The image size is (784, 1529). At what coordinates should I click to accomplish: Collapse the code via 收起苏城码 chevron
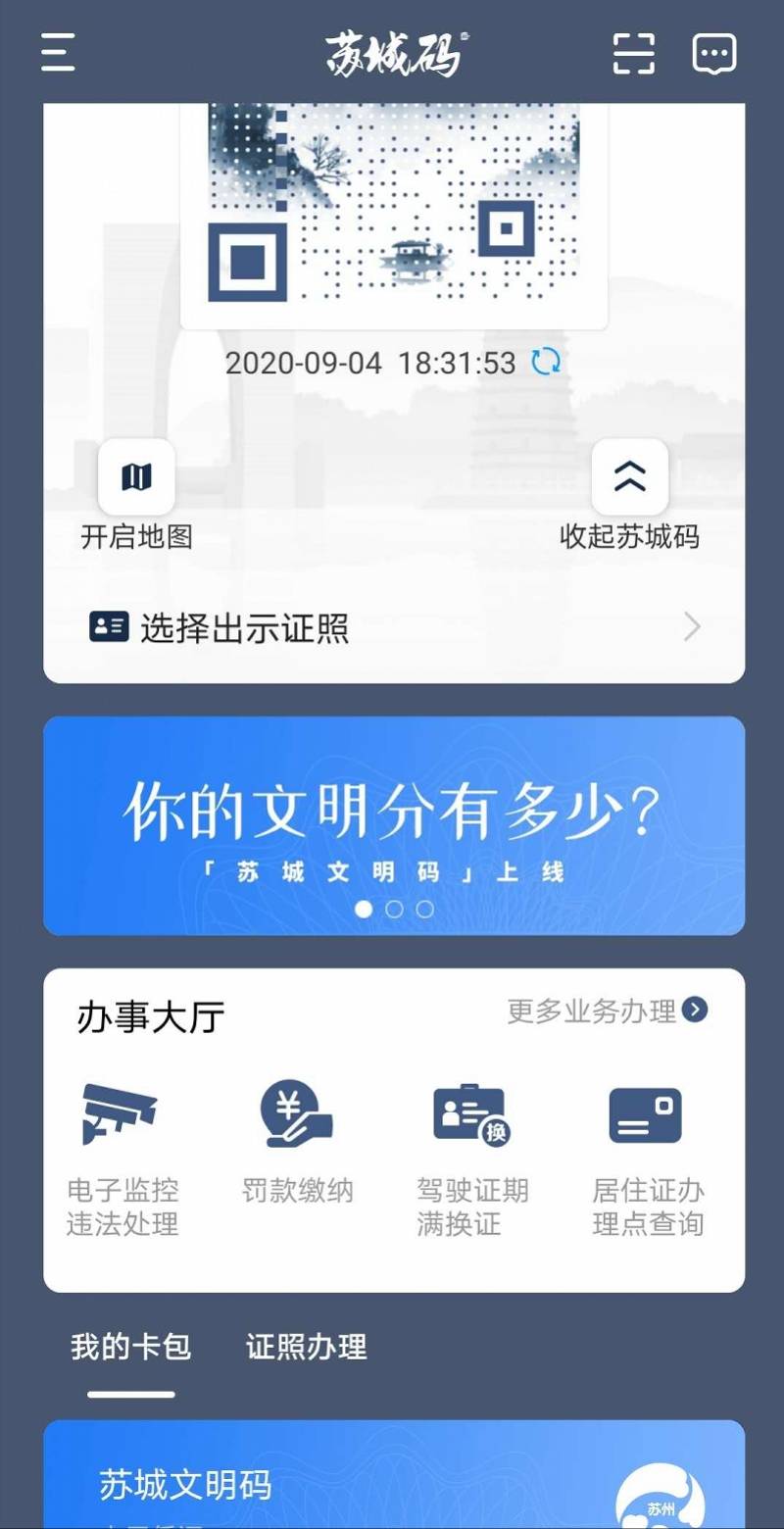click(630, 477)
